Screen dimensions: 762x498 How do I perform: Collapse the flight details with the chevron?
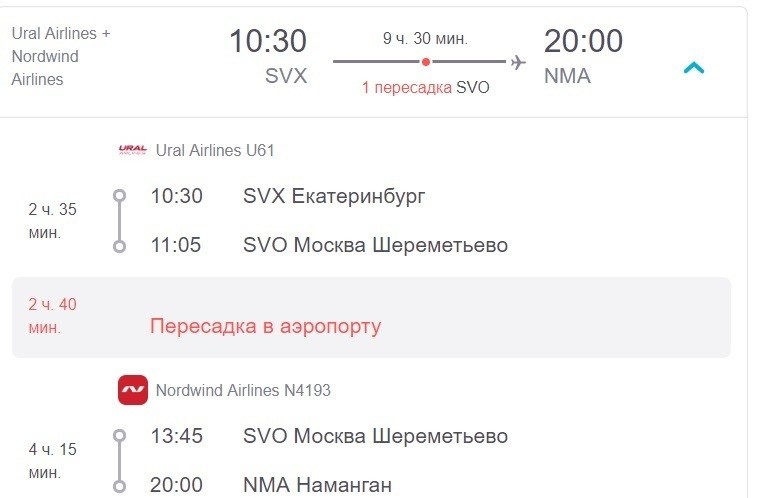point(693,68)
